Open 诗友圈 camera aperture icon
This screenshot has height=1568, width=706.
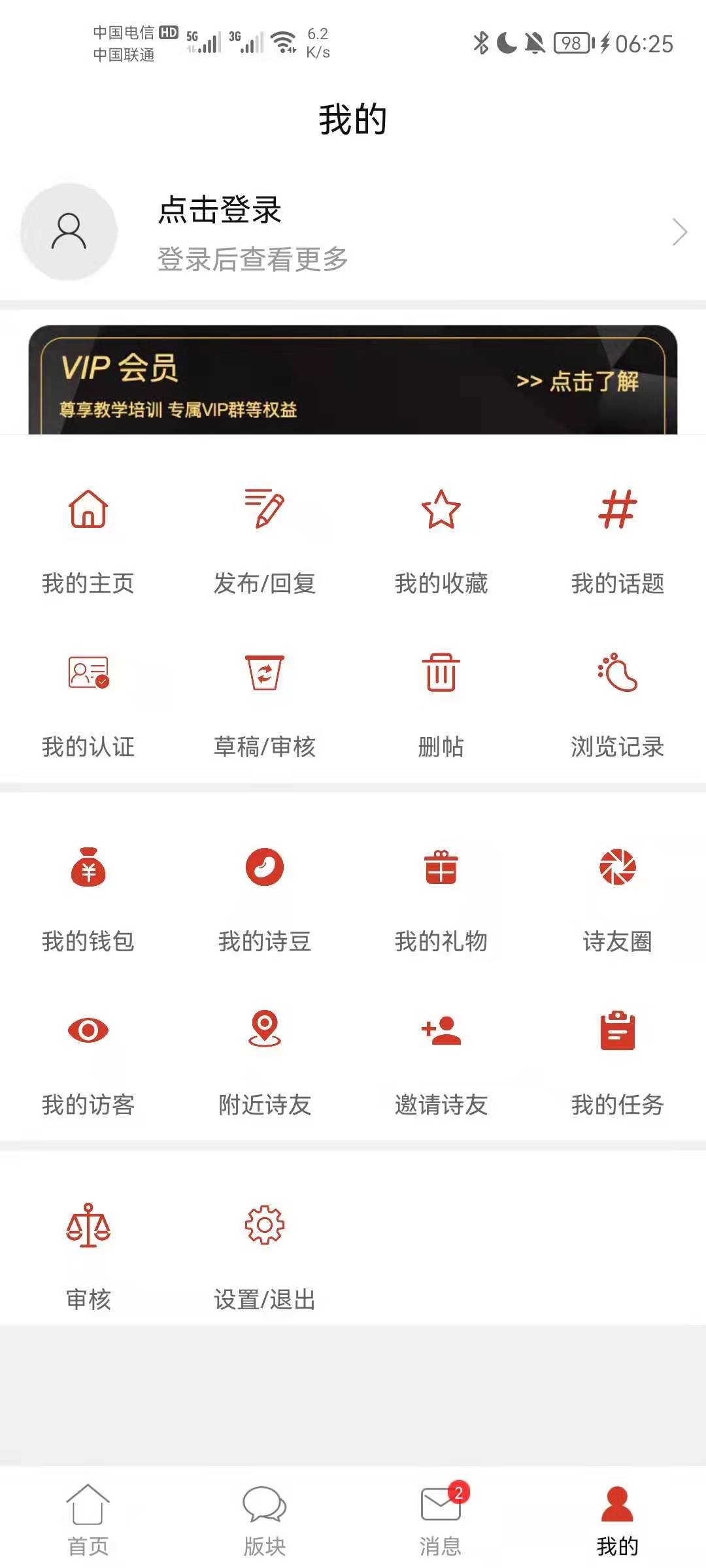(617, 869)
